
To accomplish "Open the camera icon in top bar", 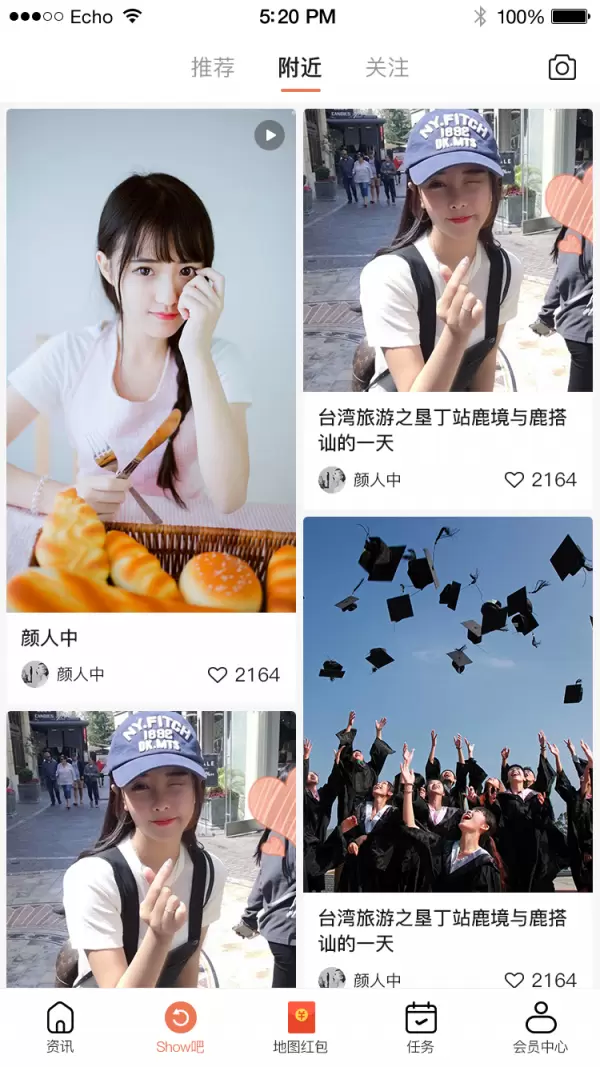I will 562,67.
